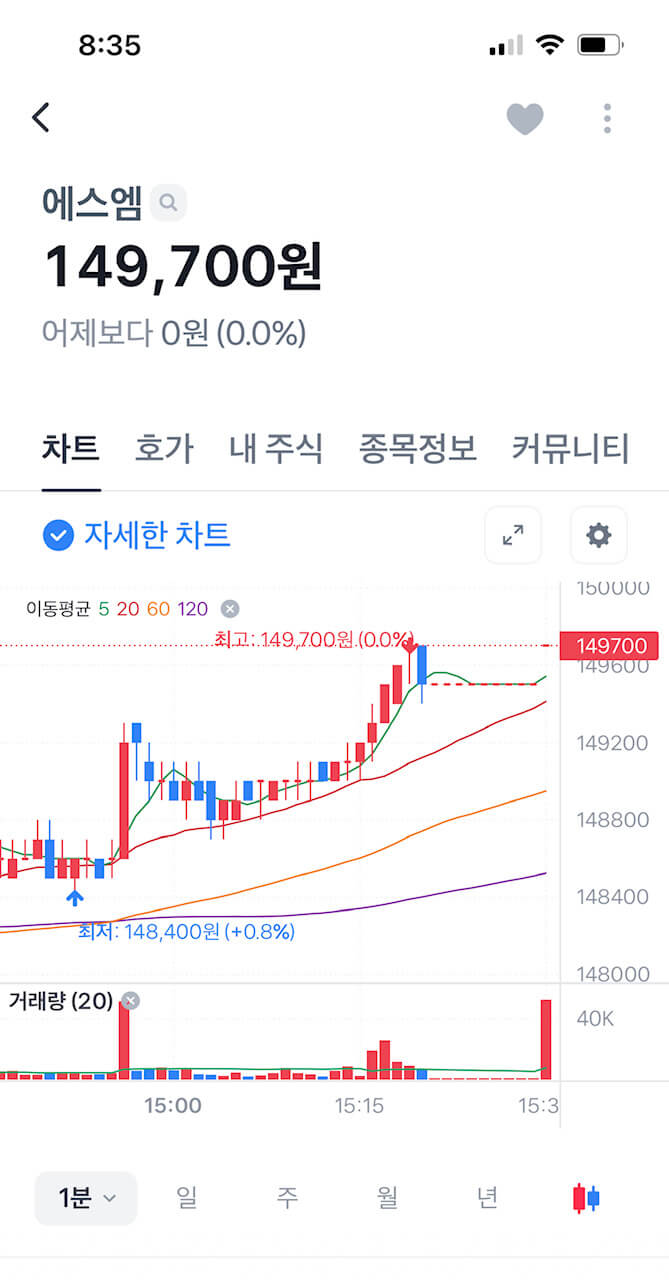
Task: Switch chart to 월 period
Action: (x=387, y=1198)
